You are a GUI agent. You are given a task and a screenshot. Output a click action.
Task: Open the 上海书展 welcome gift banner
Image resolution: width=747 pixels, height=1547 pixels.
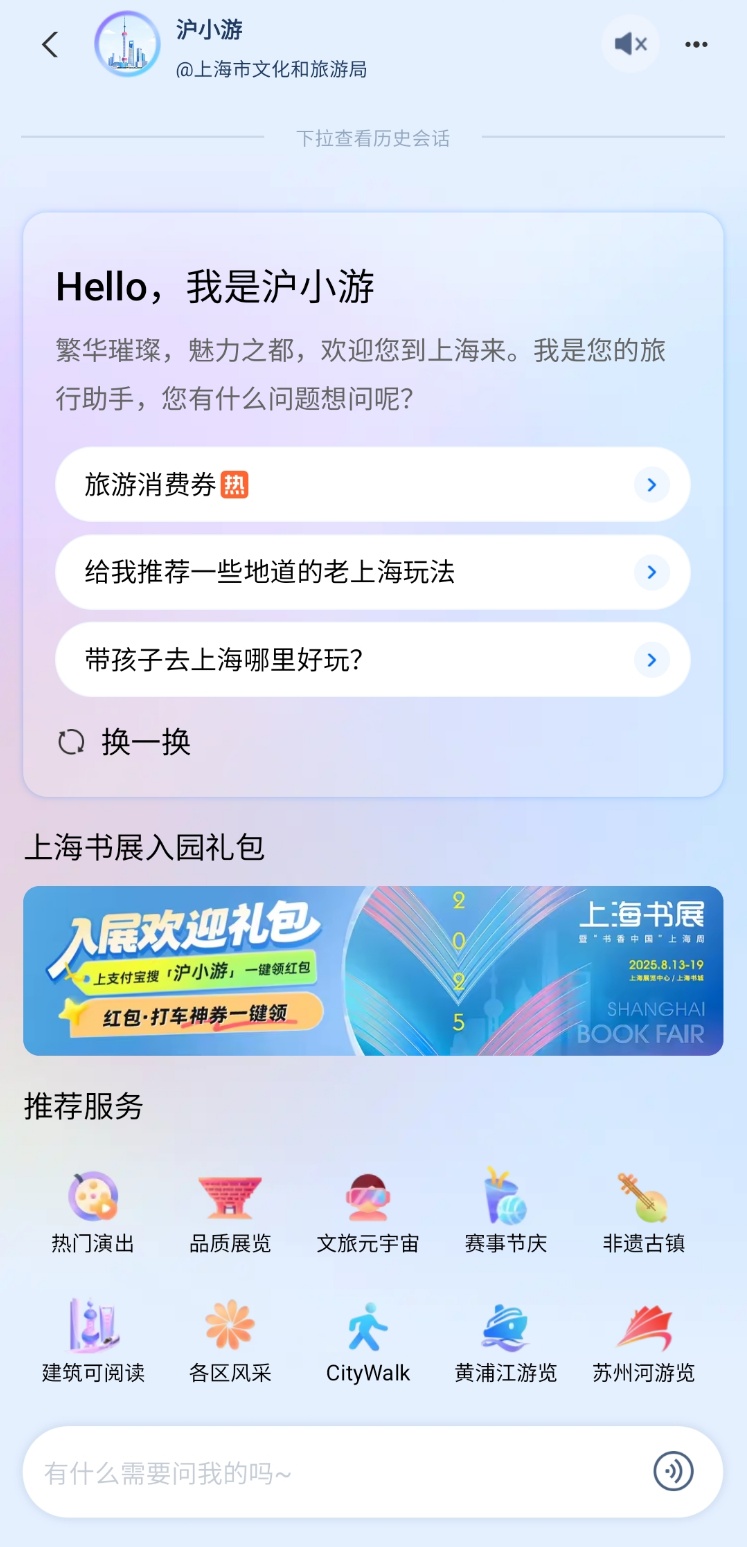tap(373, 970)
